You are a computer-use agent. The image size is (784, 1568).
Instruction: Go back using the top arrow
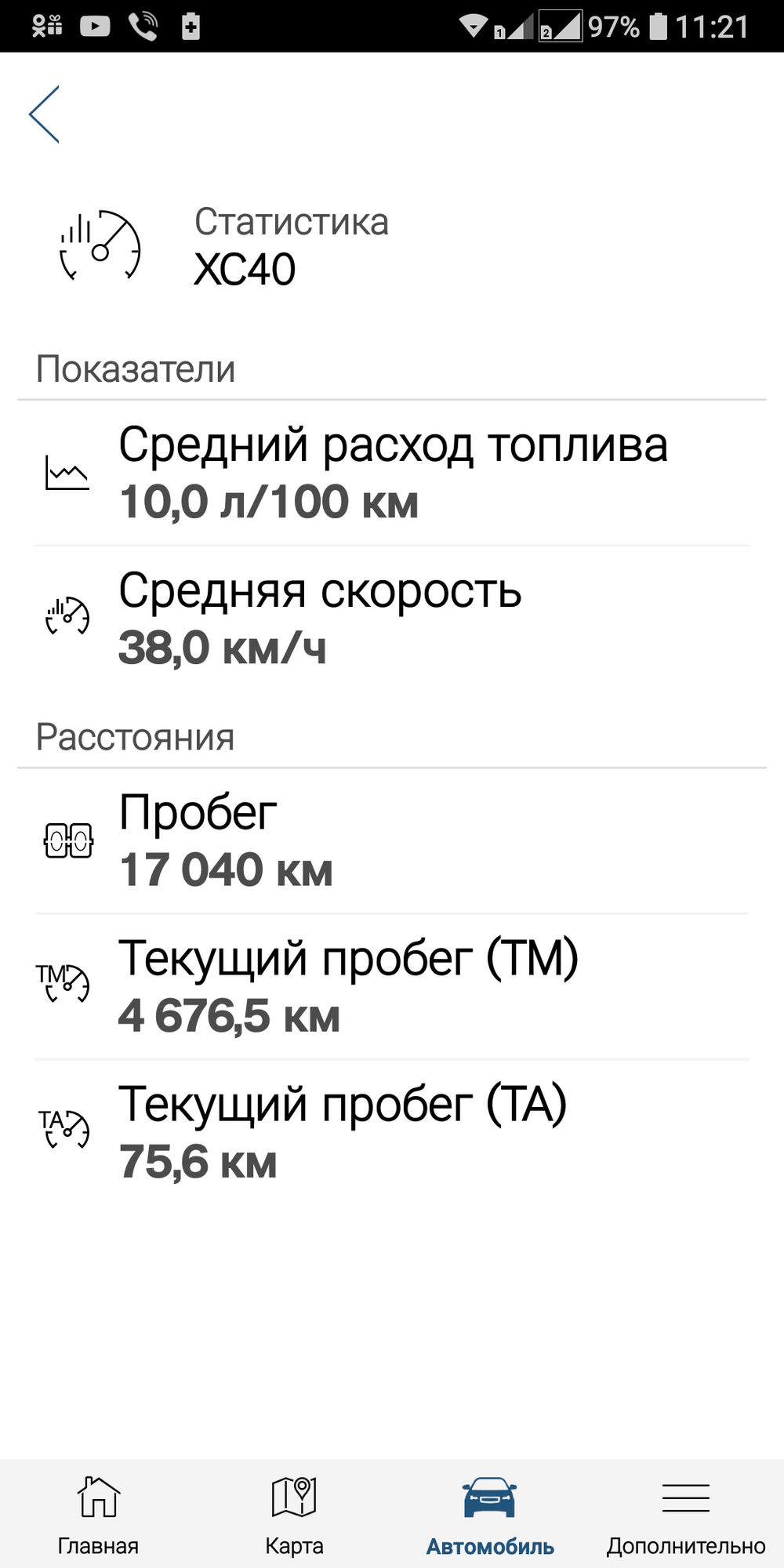pos(45,114)
